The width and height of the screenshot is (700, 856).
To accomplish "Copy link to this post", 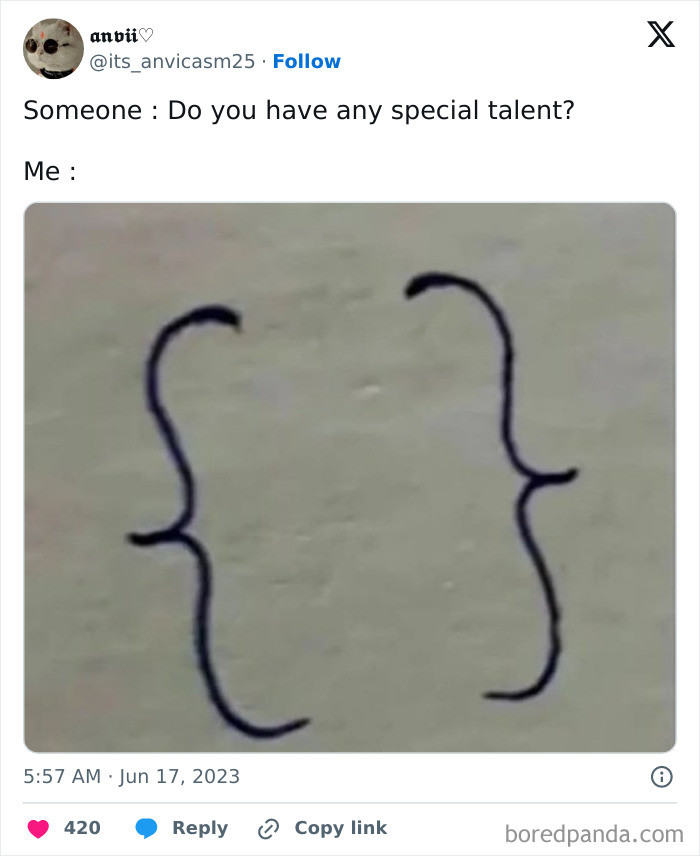I will 322,828.
